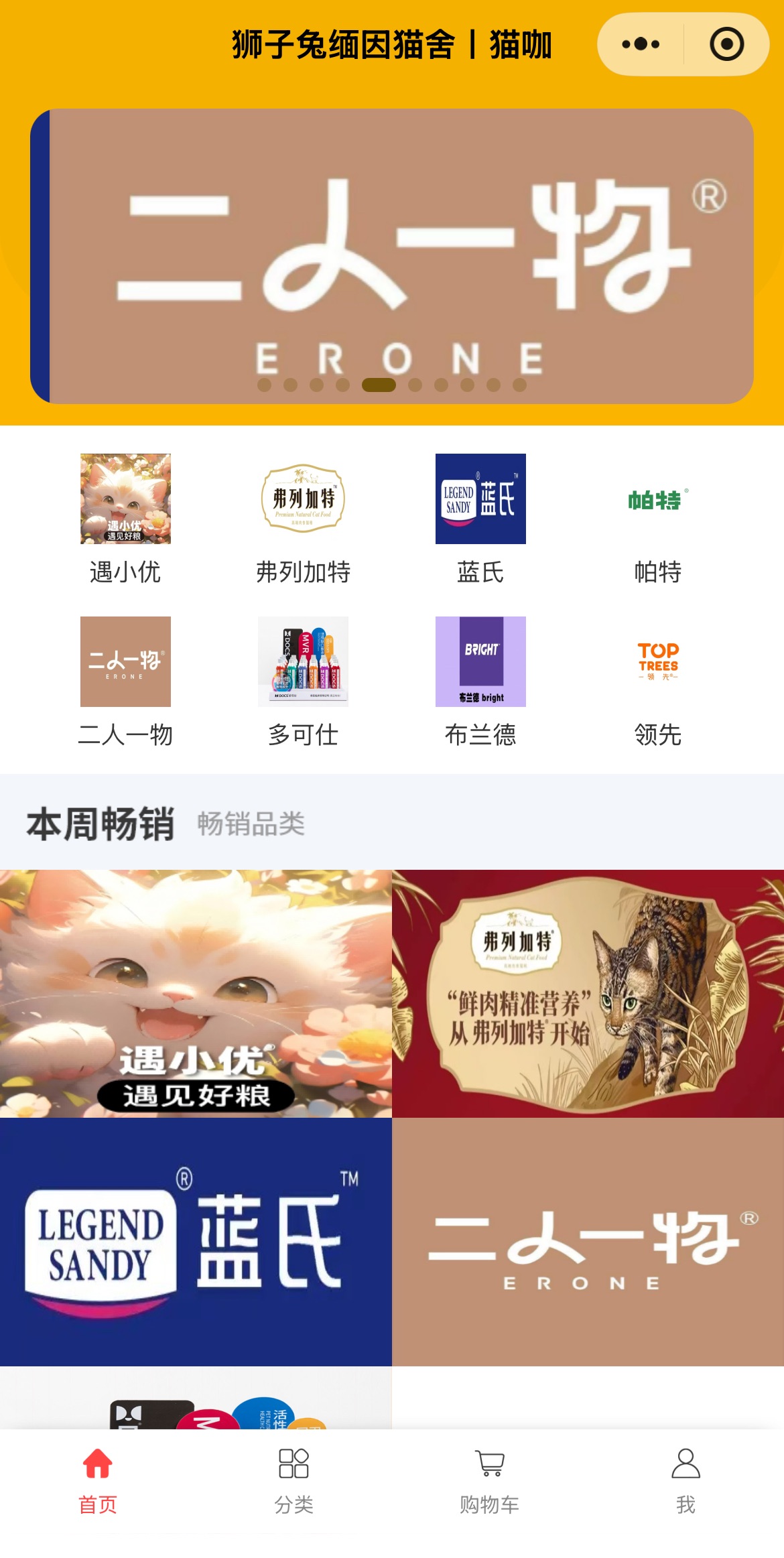Open the 领先 Top Trees brand

pyautogui.click(x=657, y=681)
